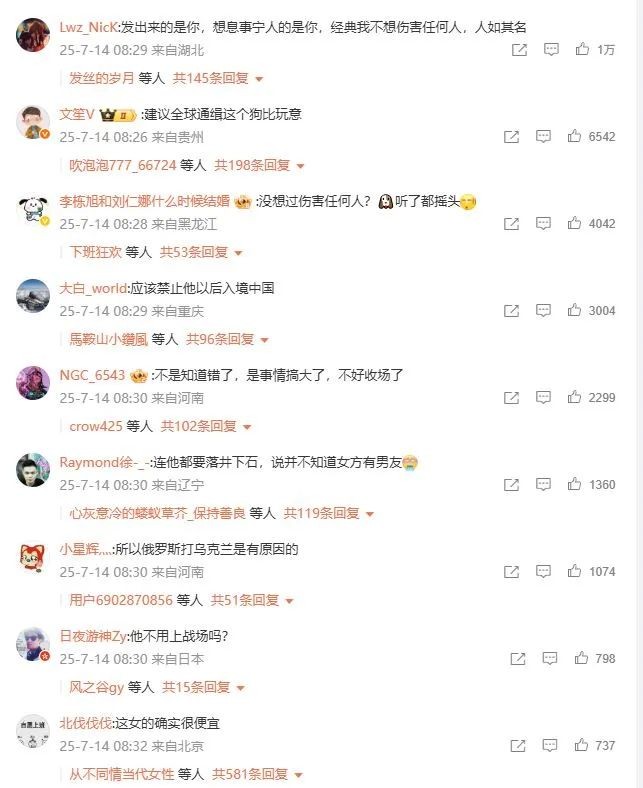643x788 pixels.
Task: Share the comment by 文笙V
Action: (x=511, y=136)
